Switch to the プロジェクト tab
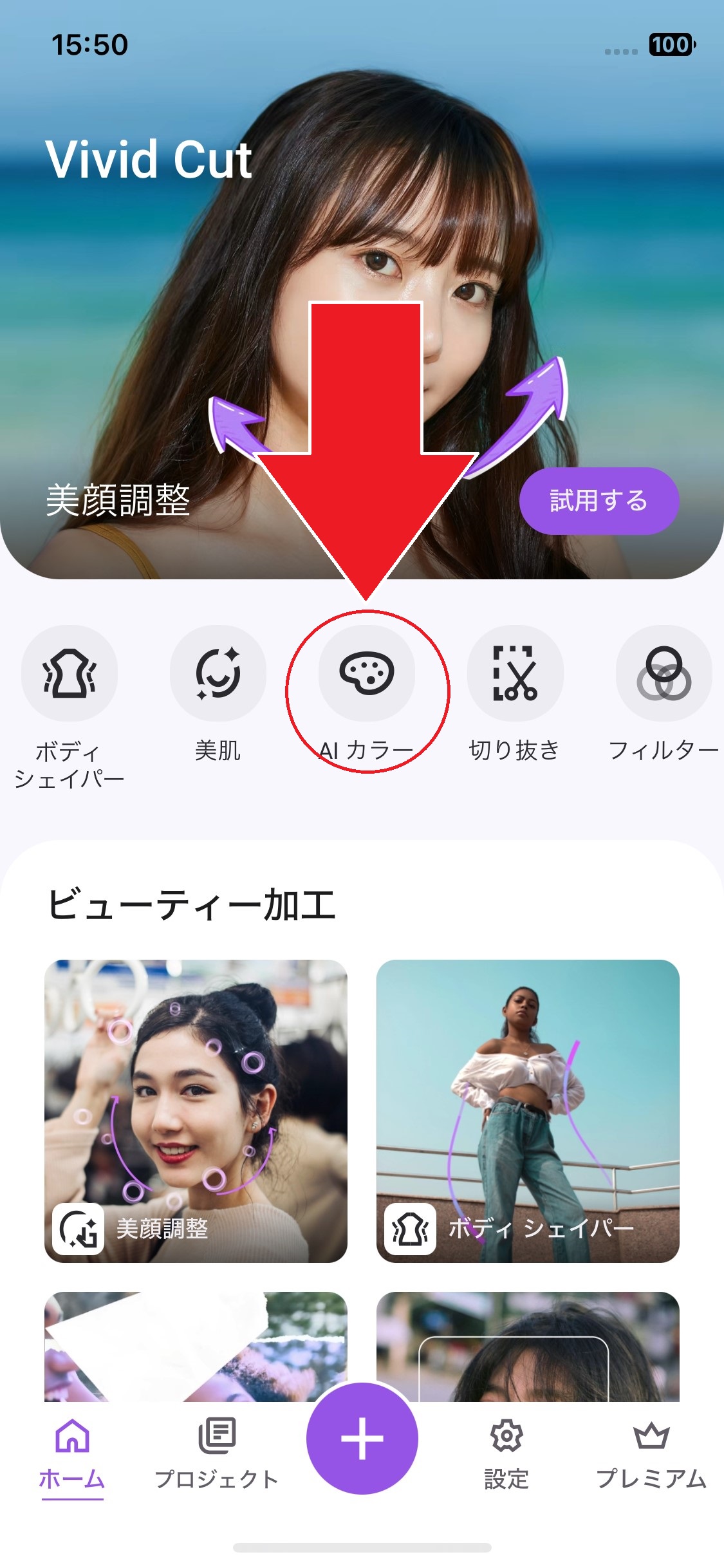This screenshot has height=1568, width=724. 217,1455
